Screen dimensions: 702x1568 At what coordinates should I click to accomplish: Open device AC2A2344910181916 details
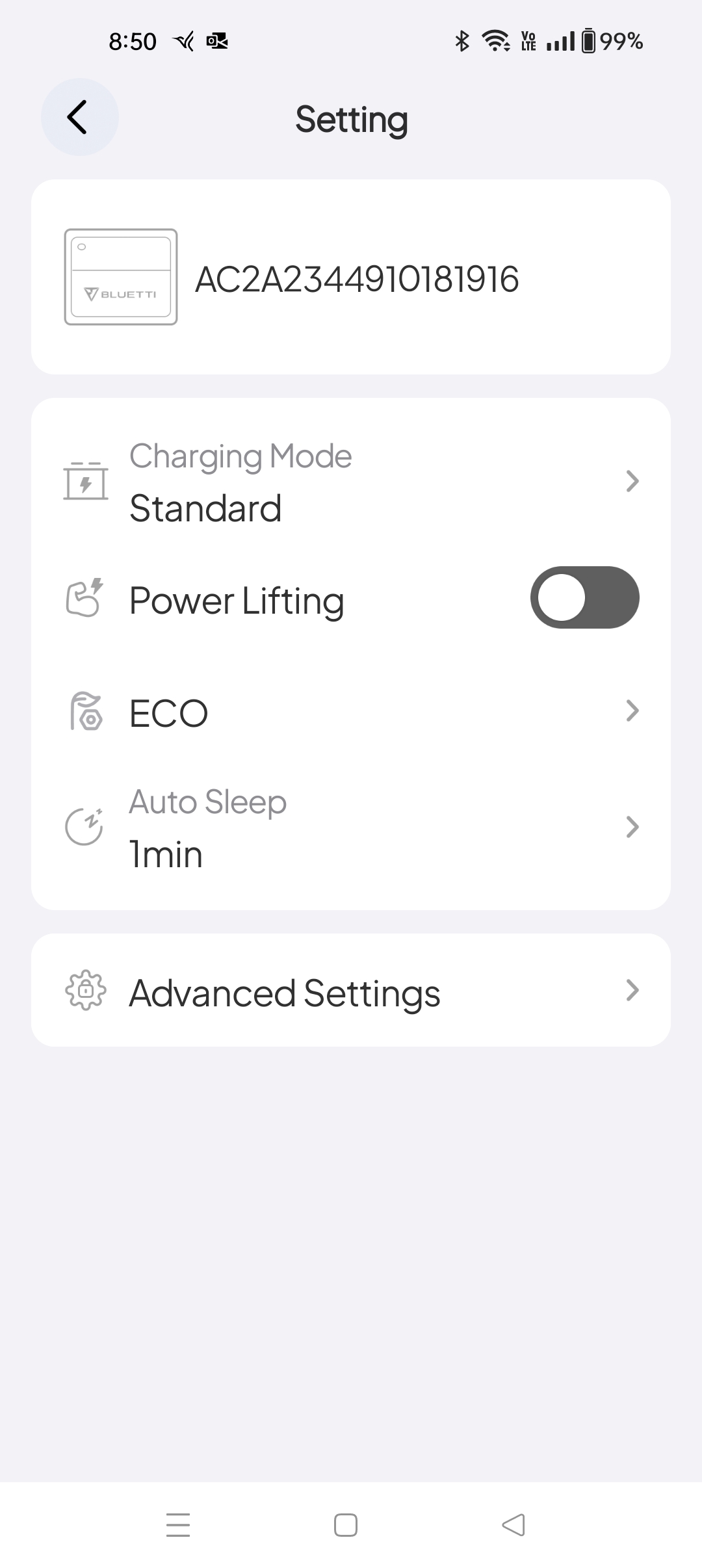click(x=351, y=278)
